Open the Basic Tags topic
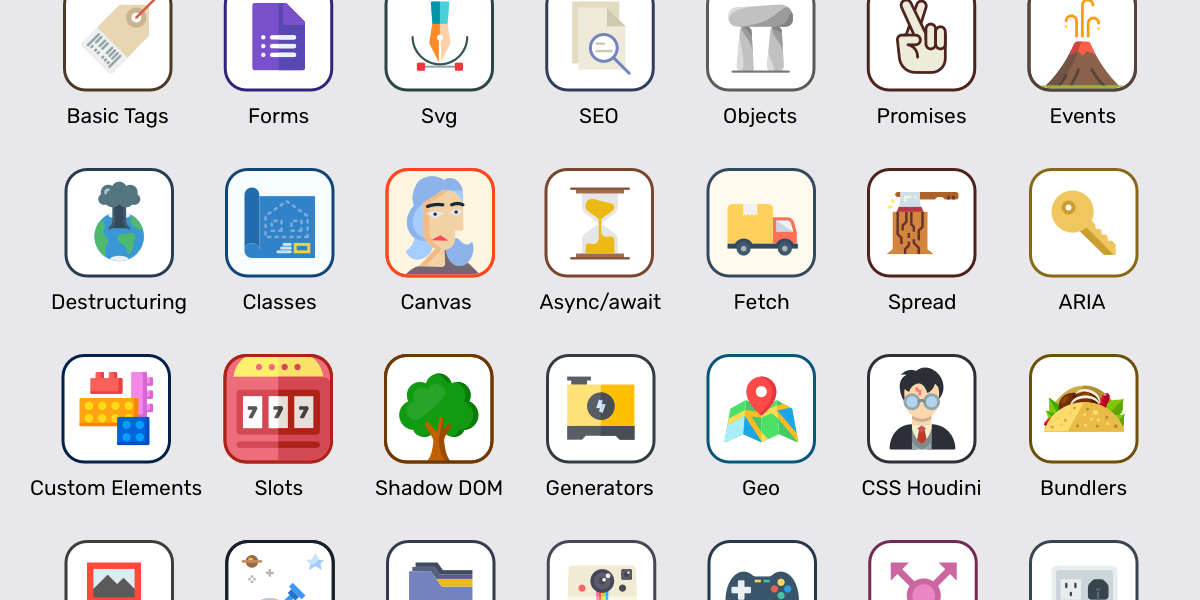The width and height of the screenshot is (1200, 600). (x=118, y=42)
